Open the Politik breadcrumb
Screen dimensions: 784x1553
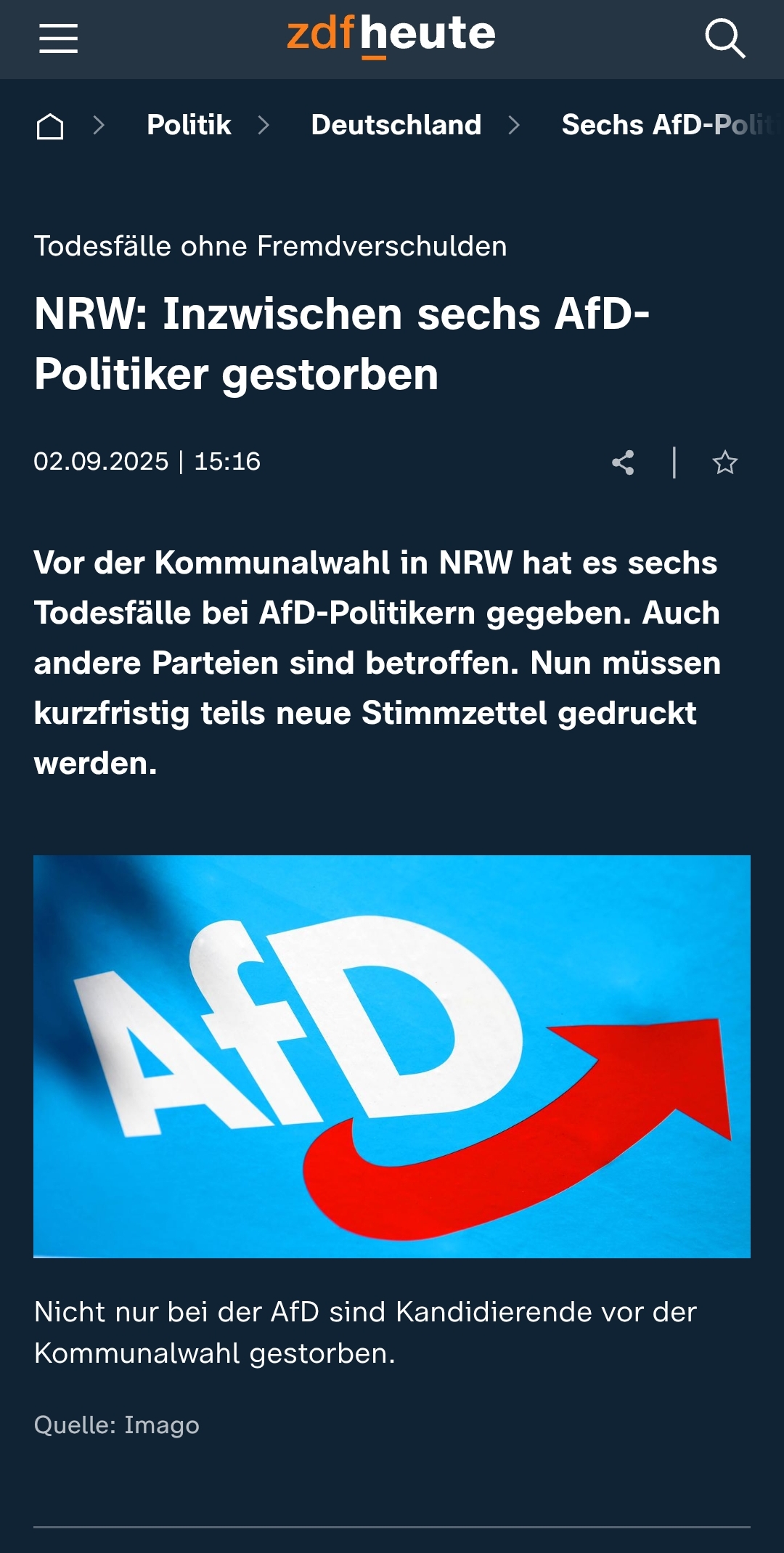coord(189,125)
